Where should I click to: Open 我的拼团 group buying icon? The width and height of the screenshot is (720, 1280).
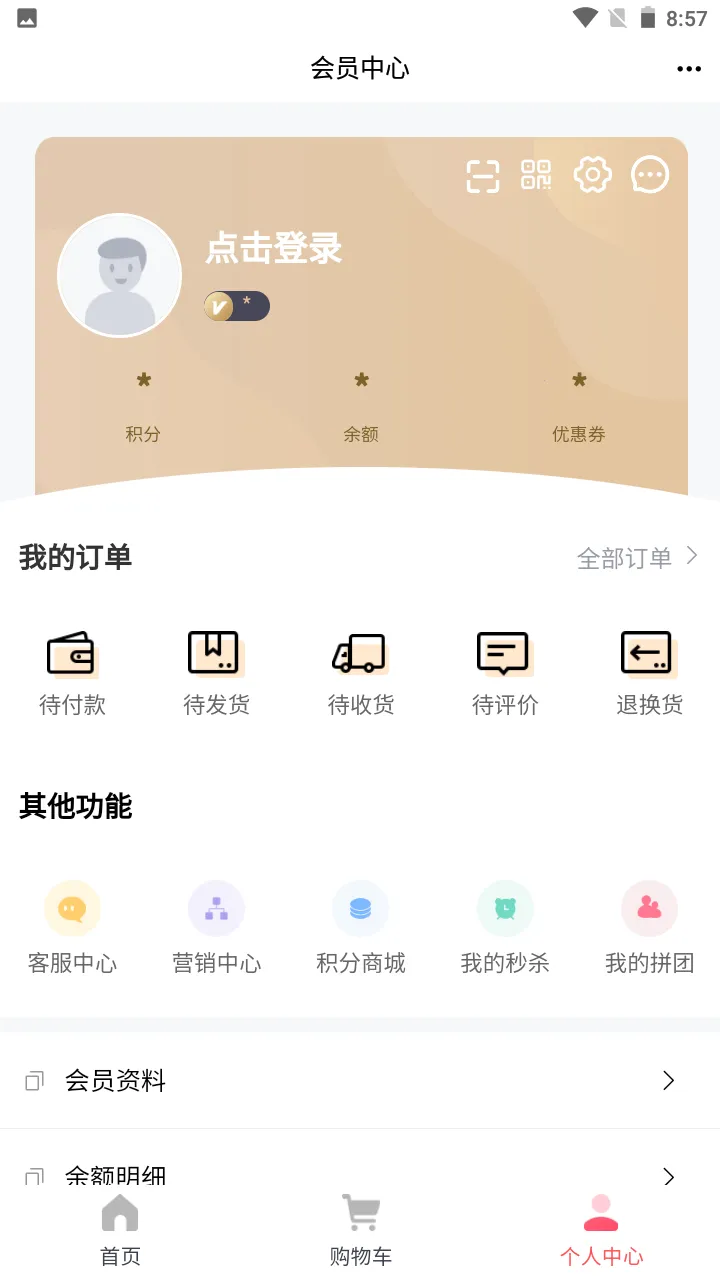649,908
